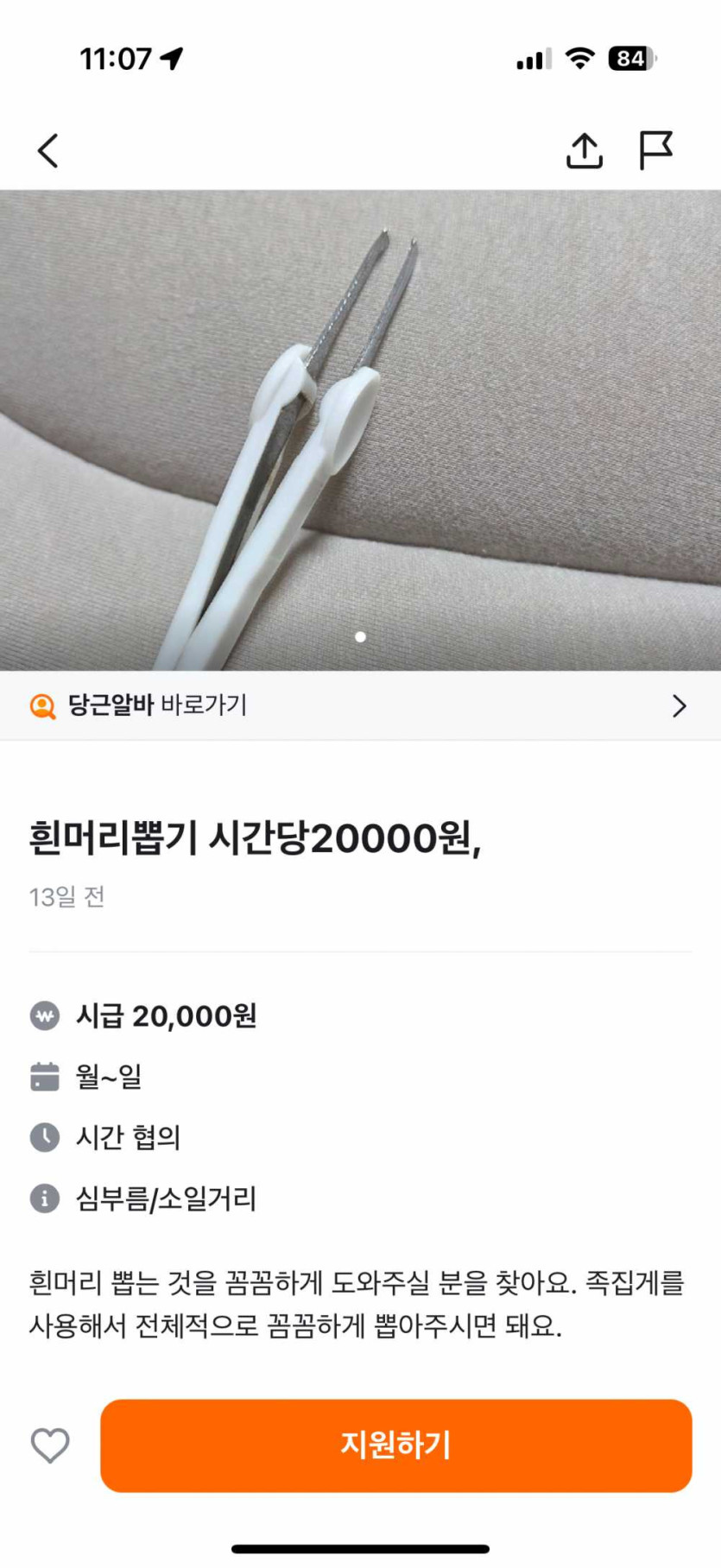The image size is (721, 1568).
Task: Open the tweezers photo
Action: (360, 430)
